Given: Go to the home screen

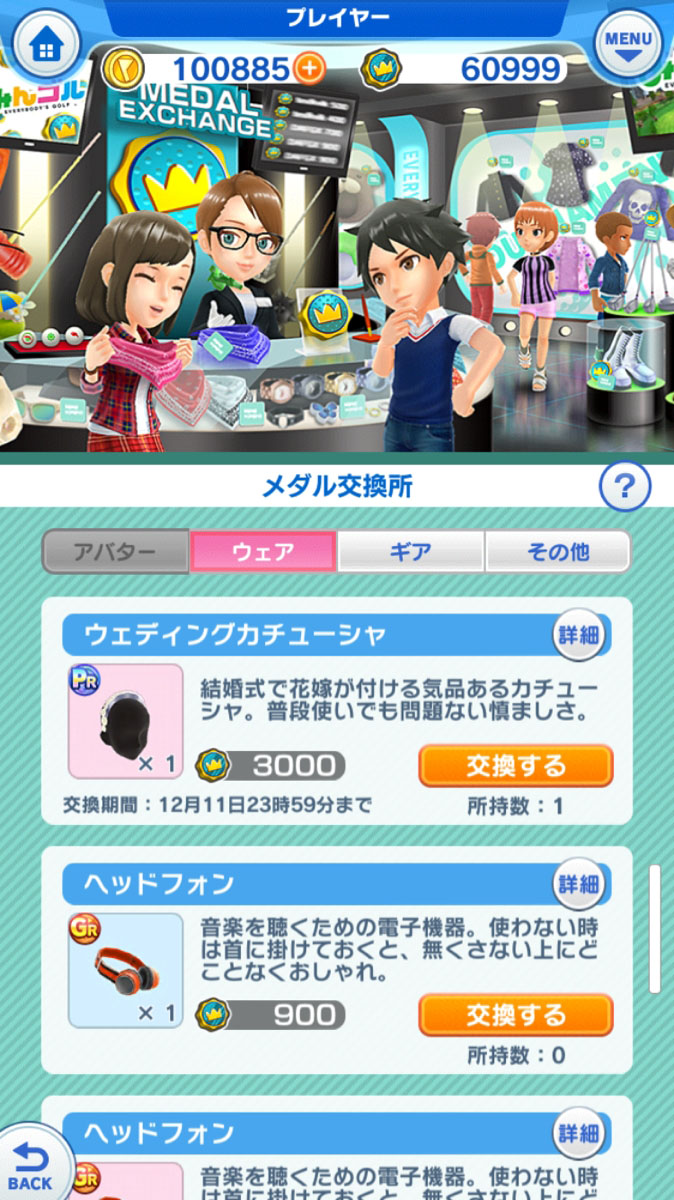Looking at the screenshot, I should click(44, 46).
